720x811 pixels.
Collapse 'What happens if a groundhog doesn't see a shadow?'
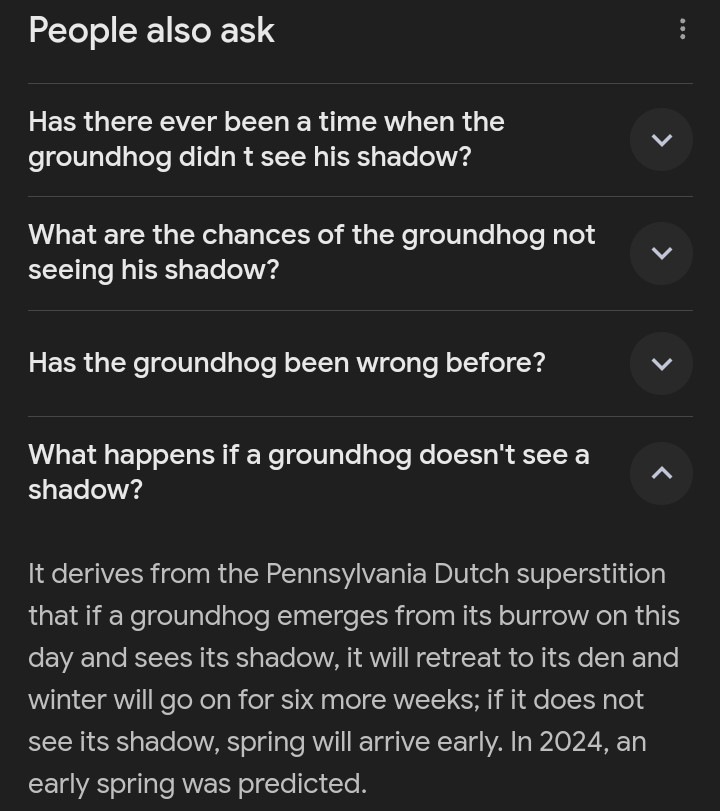tap(661, 473)
